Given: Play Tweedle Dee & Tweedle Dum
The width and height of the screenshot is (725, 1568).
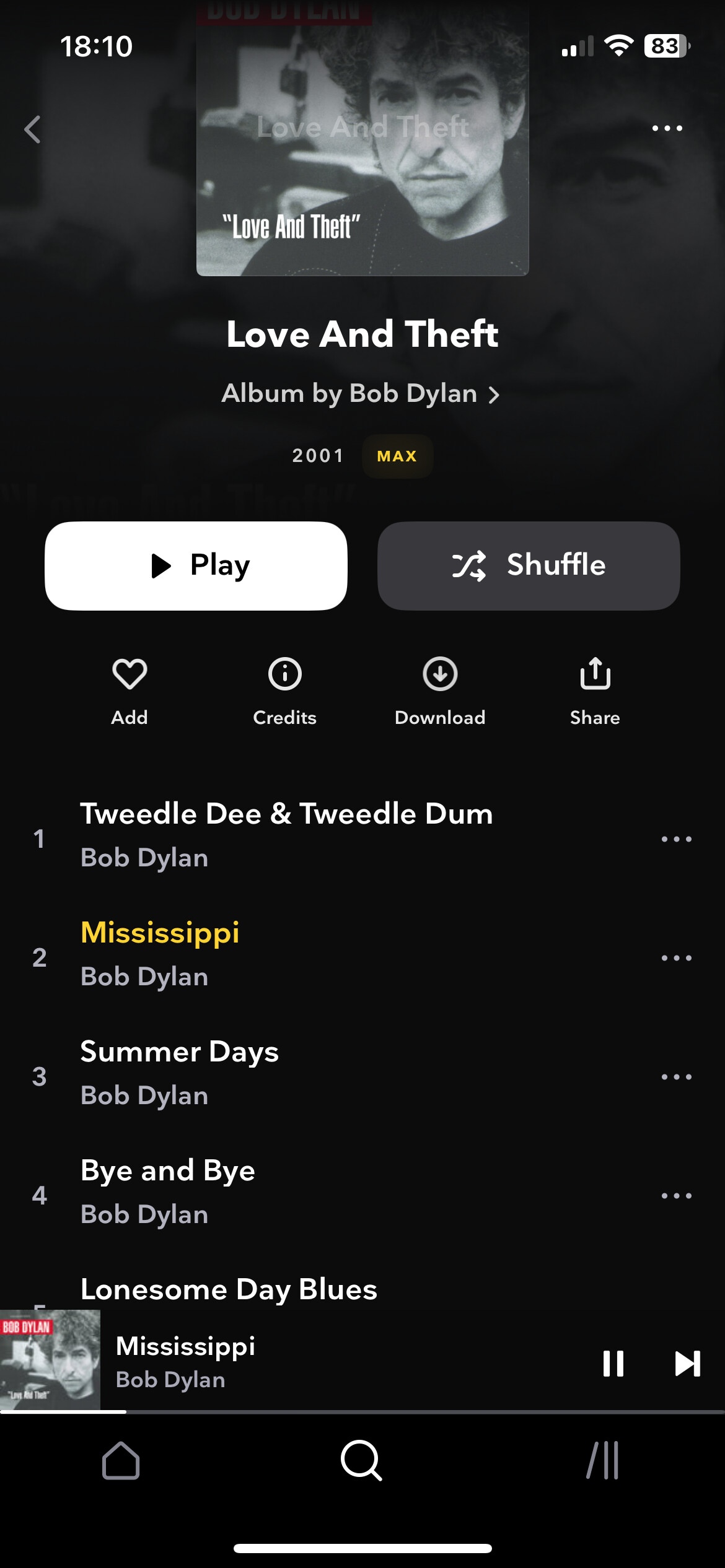Looking at the screenshot, I should [x=286, y=834].
